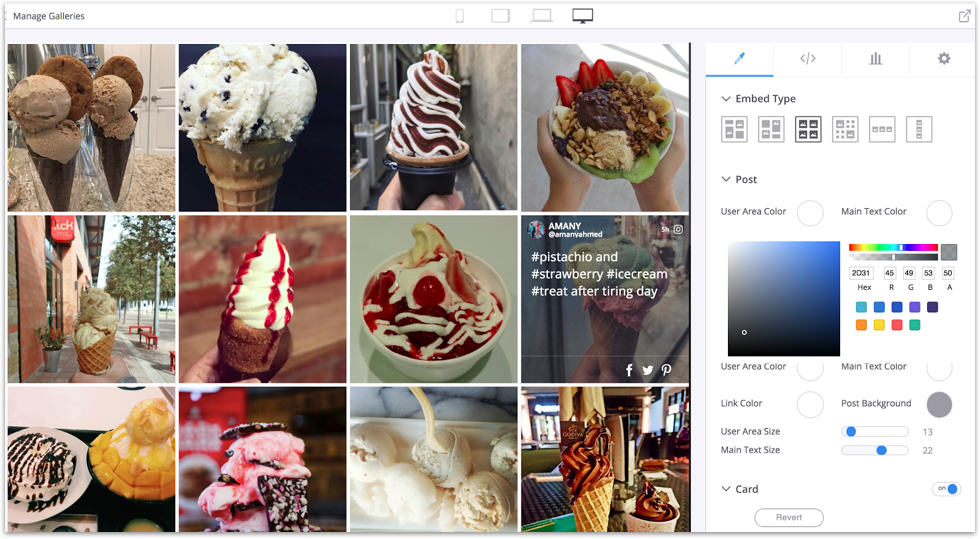Screen dimensions: 980x539
Task: Collapse the Post section
Action: pos(726,180)
